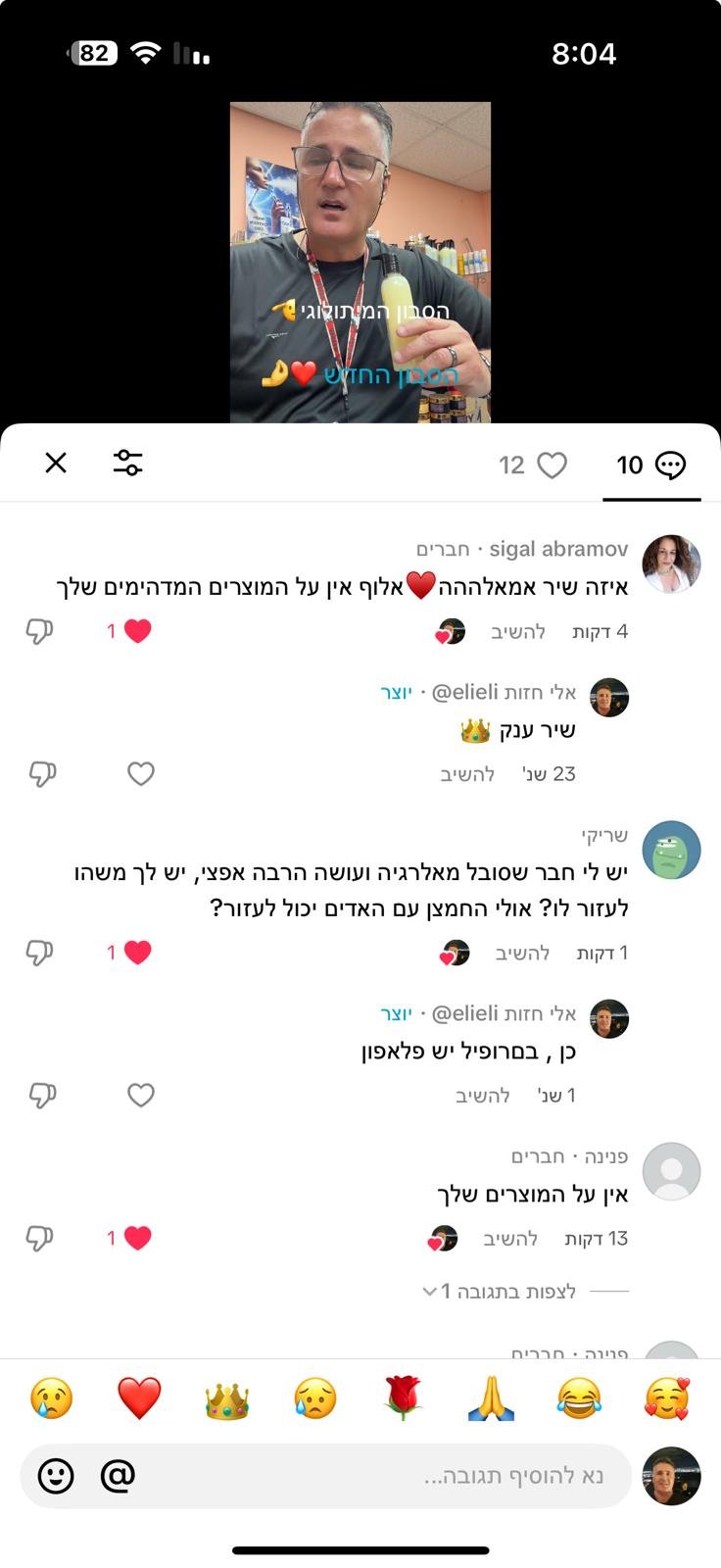Open comment filter settings icon

point(127,463)
